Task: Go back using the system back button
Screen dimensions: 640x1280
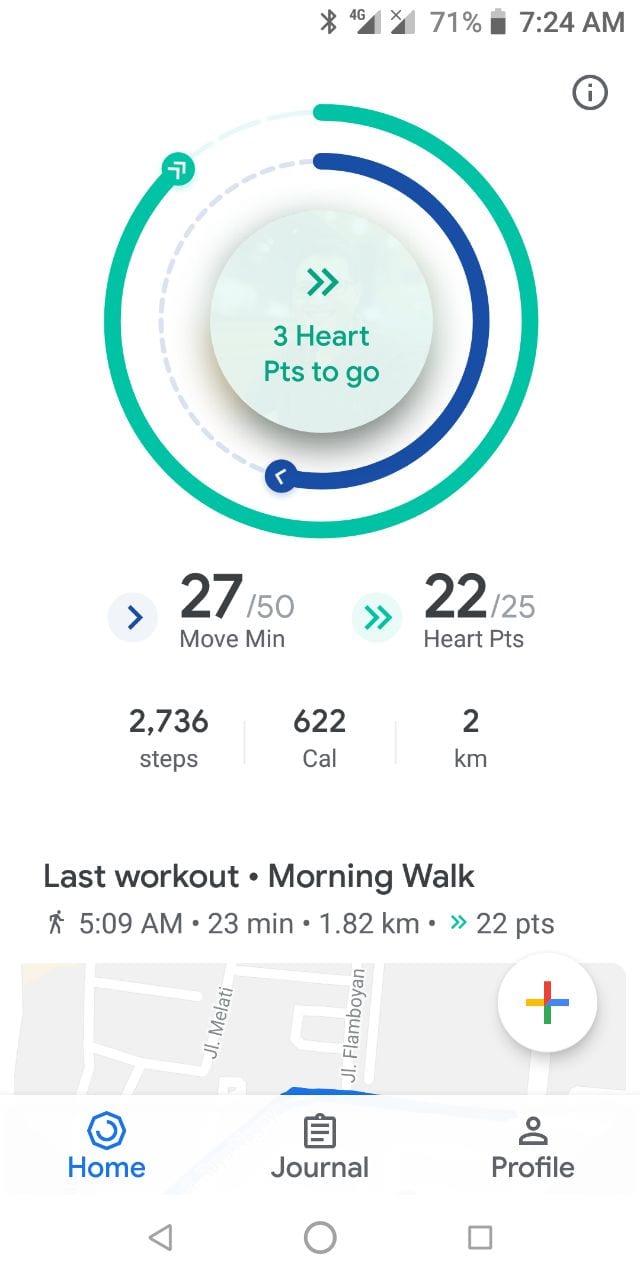Action: point(160,1238)
